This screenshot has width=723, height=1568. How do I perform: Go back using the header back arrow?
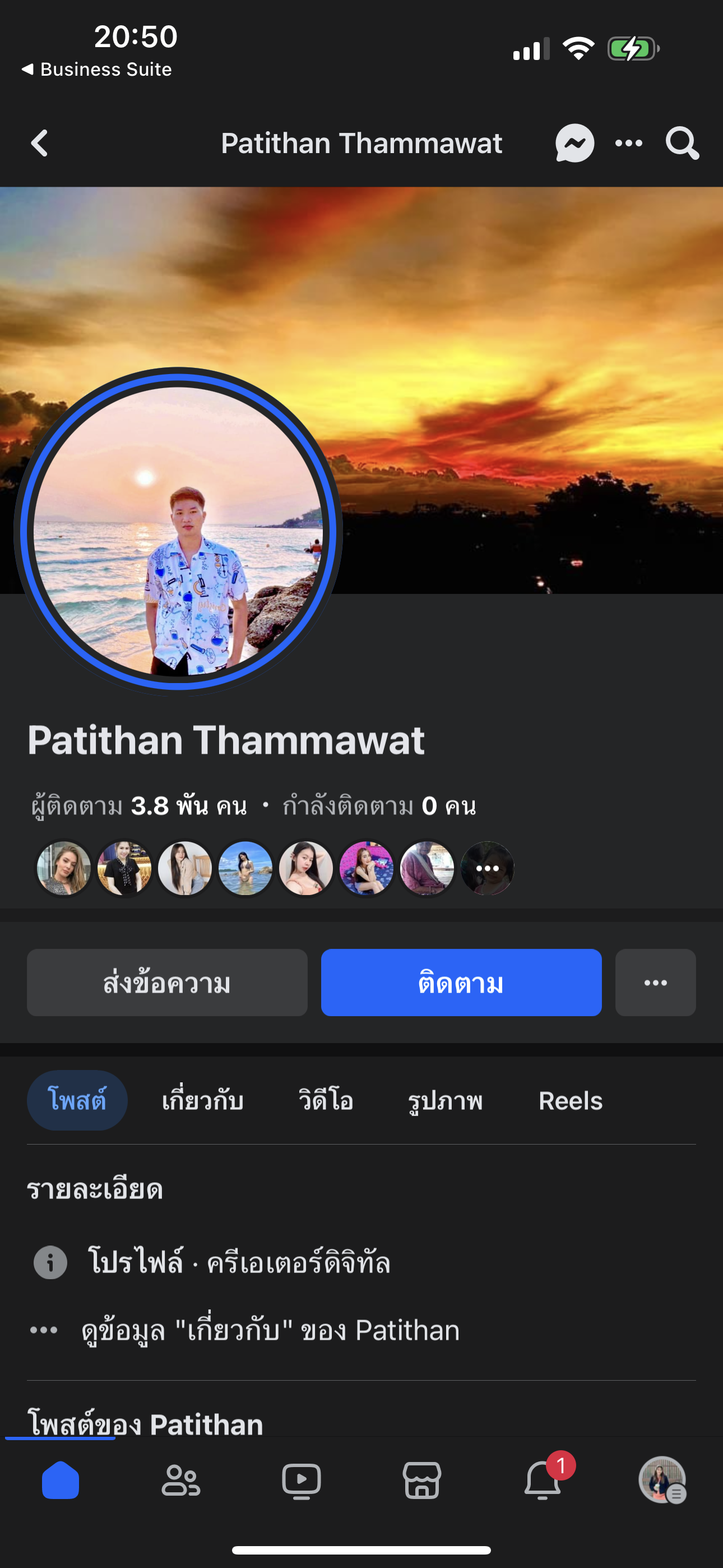tap(40, 144)
